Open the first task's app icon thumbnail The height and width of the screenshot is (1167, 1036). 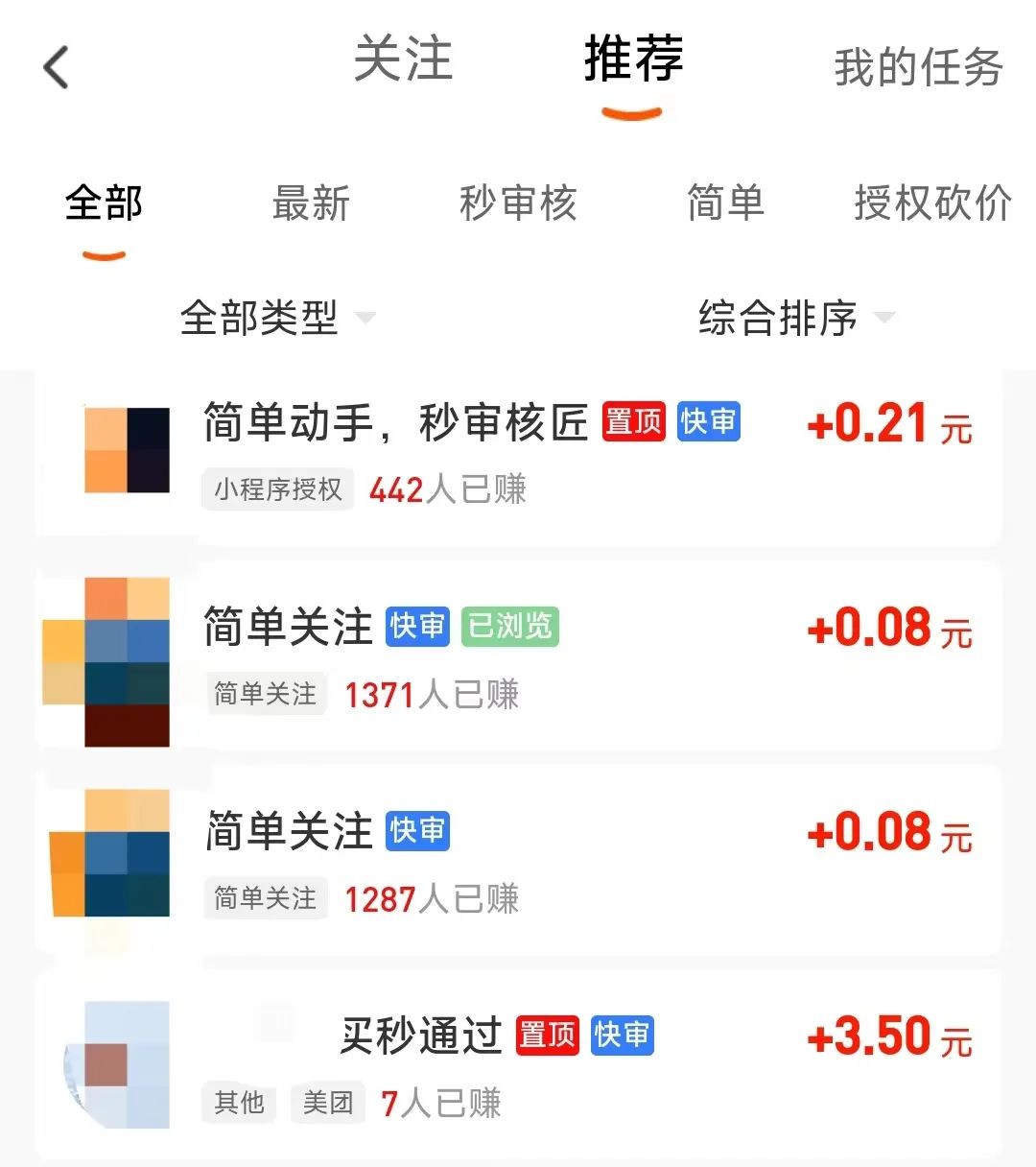coord(125,451)
